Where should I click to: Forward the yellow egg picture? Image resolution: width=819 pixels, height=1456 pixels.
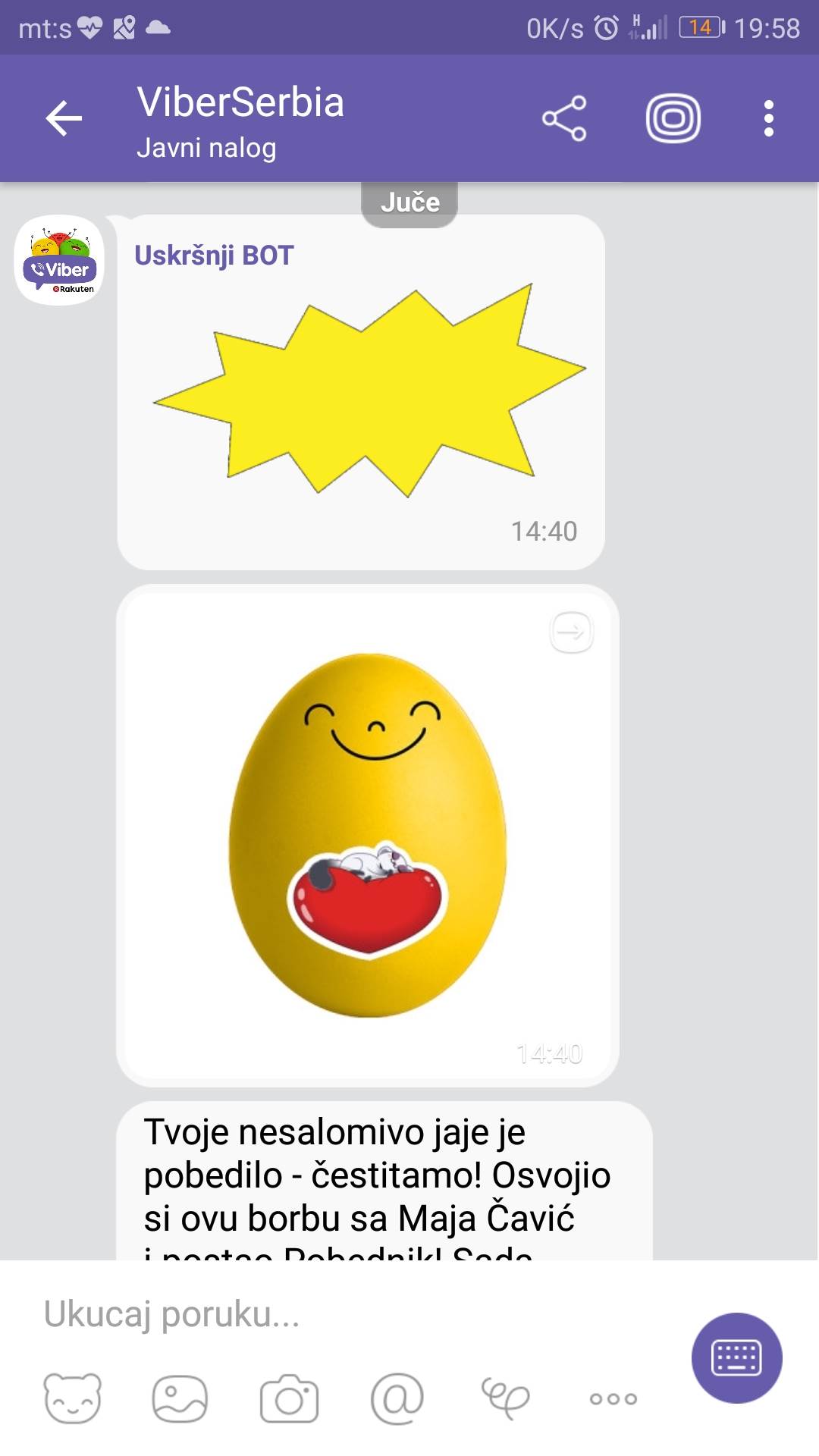(x=571, y=631)
